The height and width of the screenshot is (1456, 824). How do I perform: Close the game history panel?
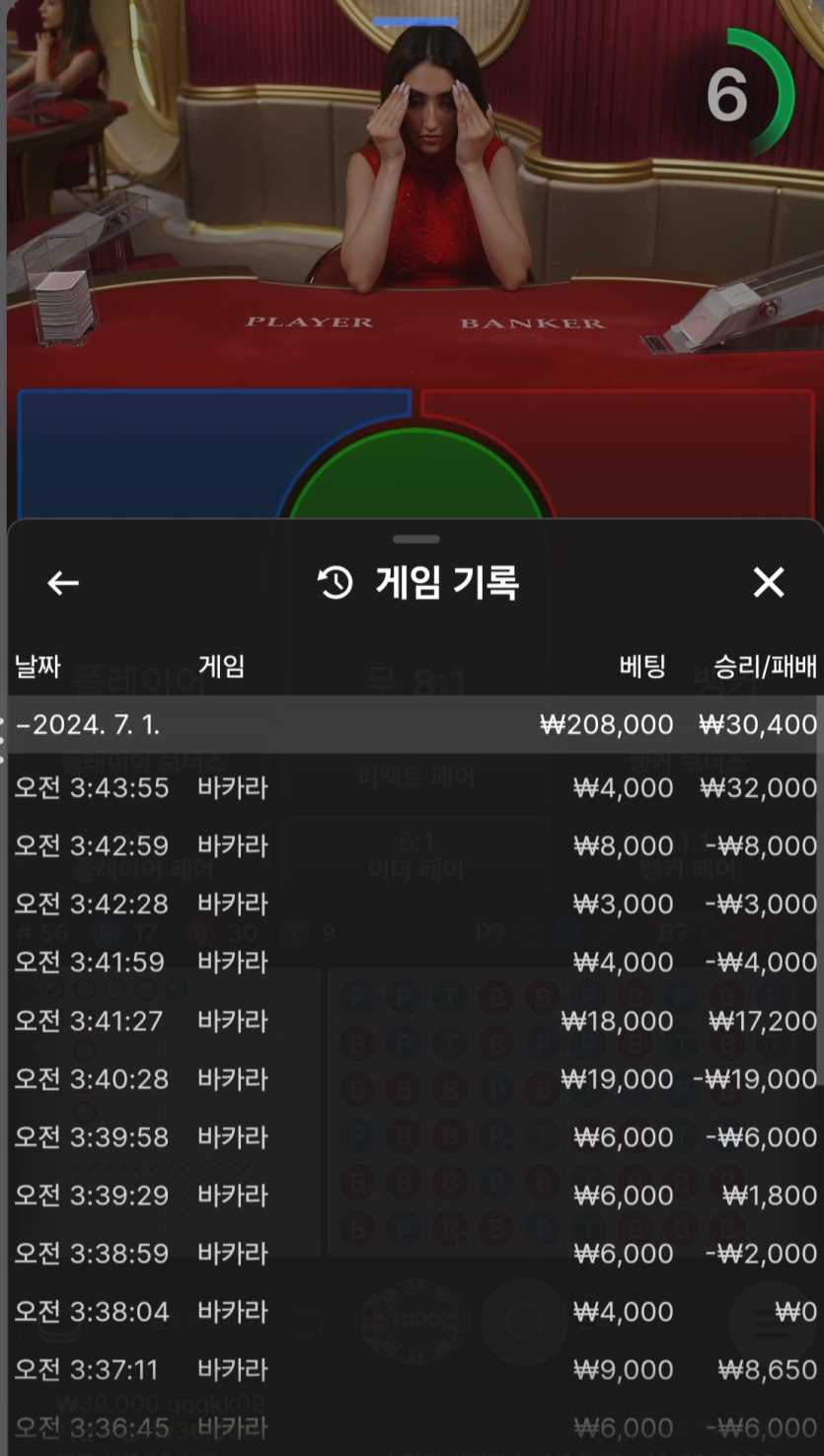(768, 583)
